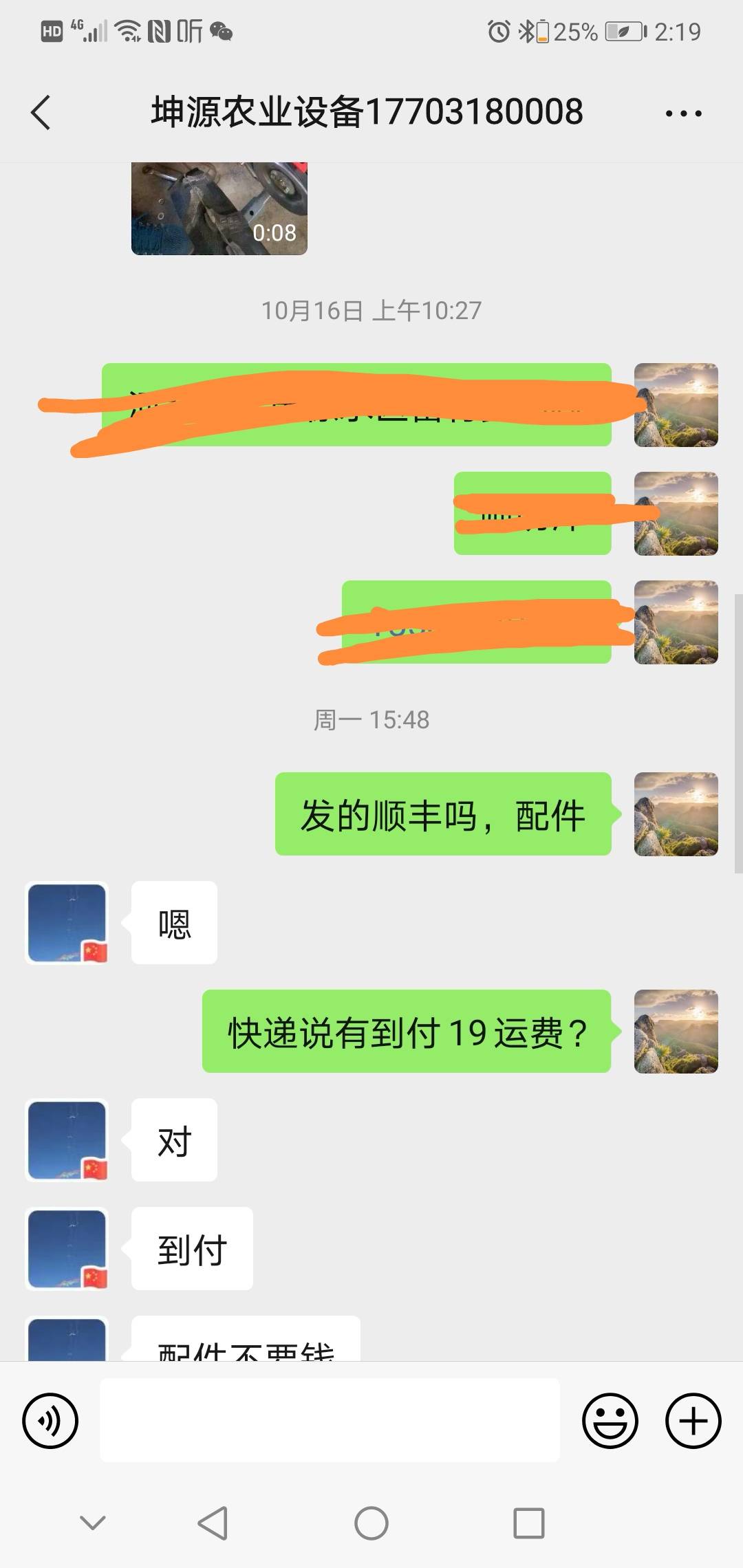Open the contact's avatar next to 嗯
743x1568 pixels.
pyautogui.click(x=67, y=923)
